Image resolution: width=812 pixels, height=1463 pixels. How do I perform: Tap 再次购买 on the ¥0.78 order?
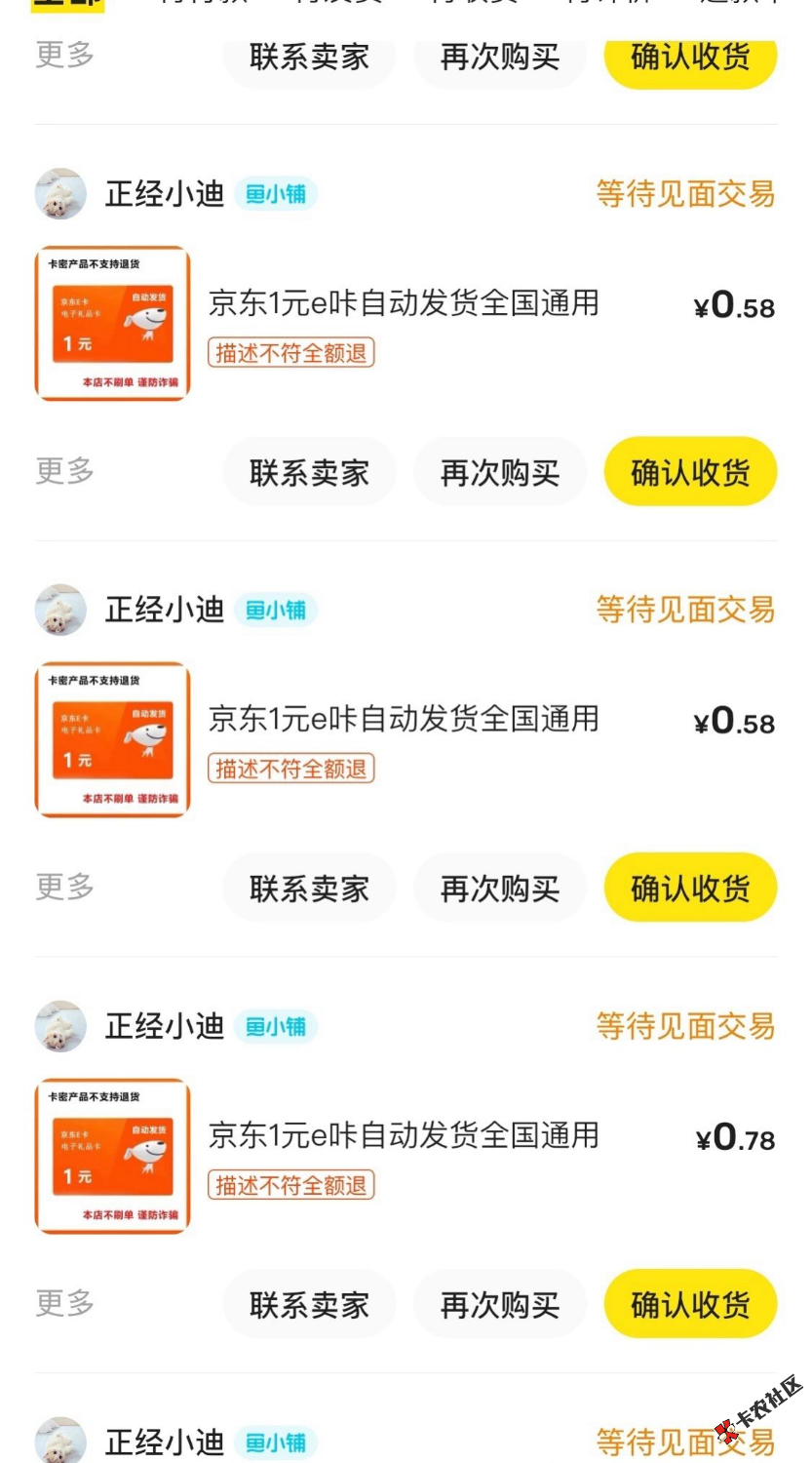pyautogui.click(x=499, y=1304)
